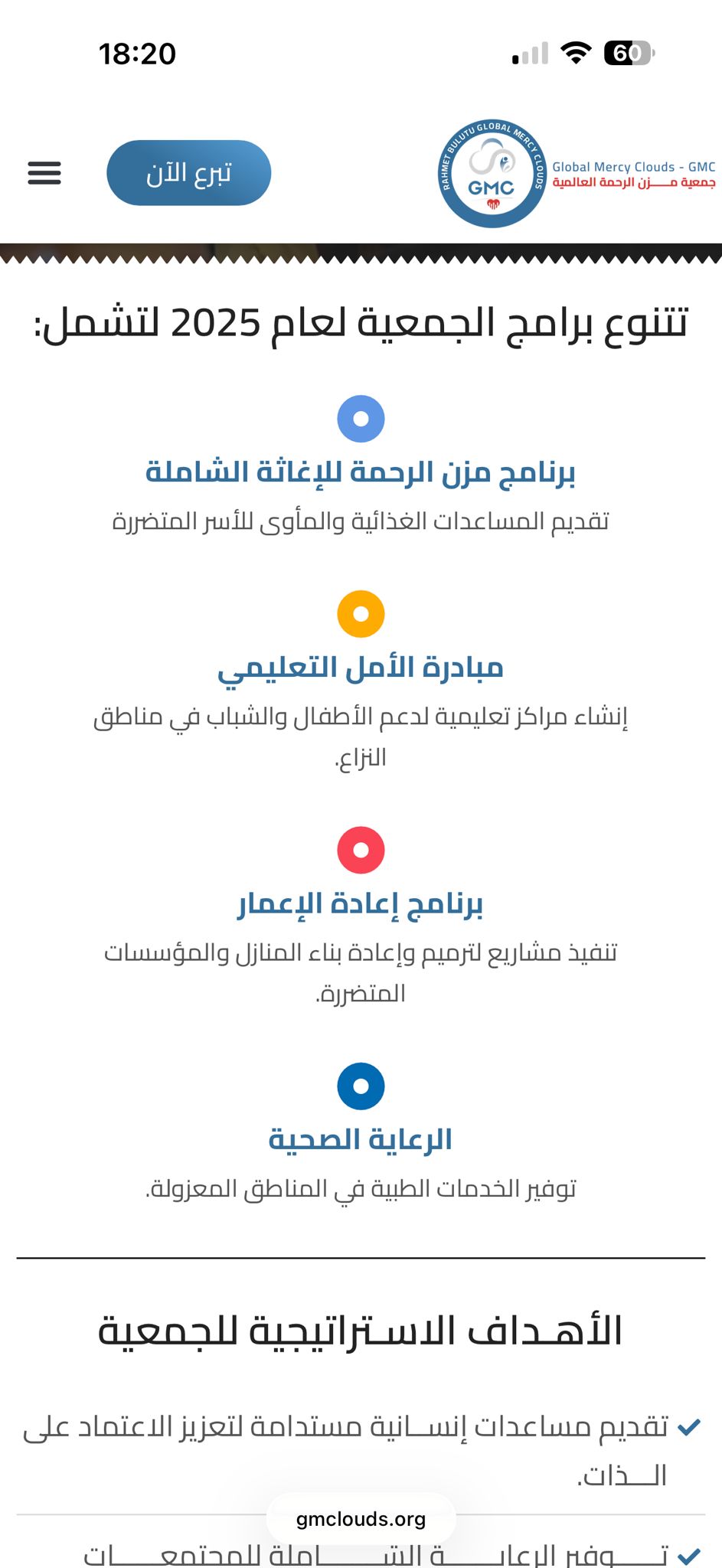This screenshot has width=722, height=1568.
Task: Open the hamburger navigation menu
Action: pos(44,173)
